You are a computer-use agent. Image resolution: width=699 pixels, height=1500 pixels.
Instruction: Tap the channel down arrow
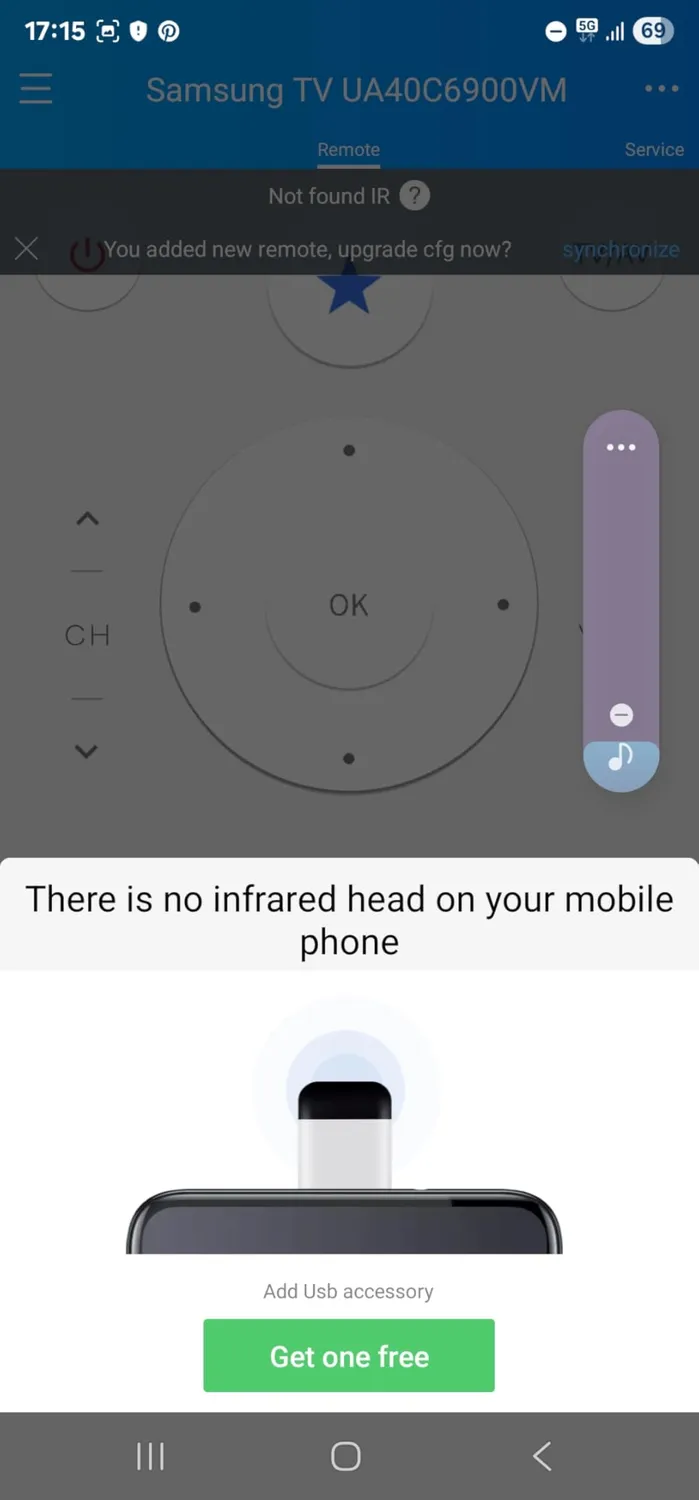pyautogui.click(x=87, y=751)
